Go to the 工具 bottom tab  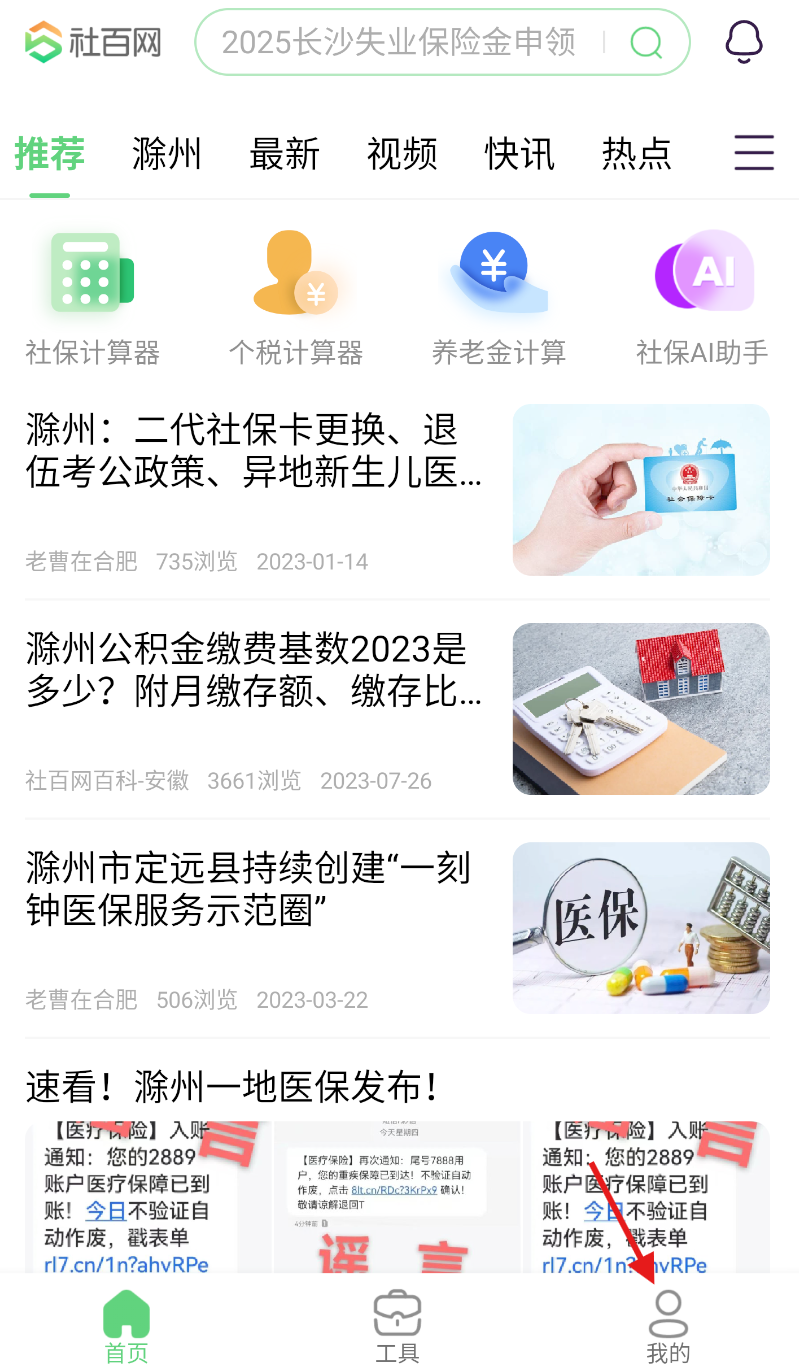pyautogui.click(x=397, y=1326)
